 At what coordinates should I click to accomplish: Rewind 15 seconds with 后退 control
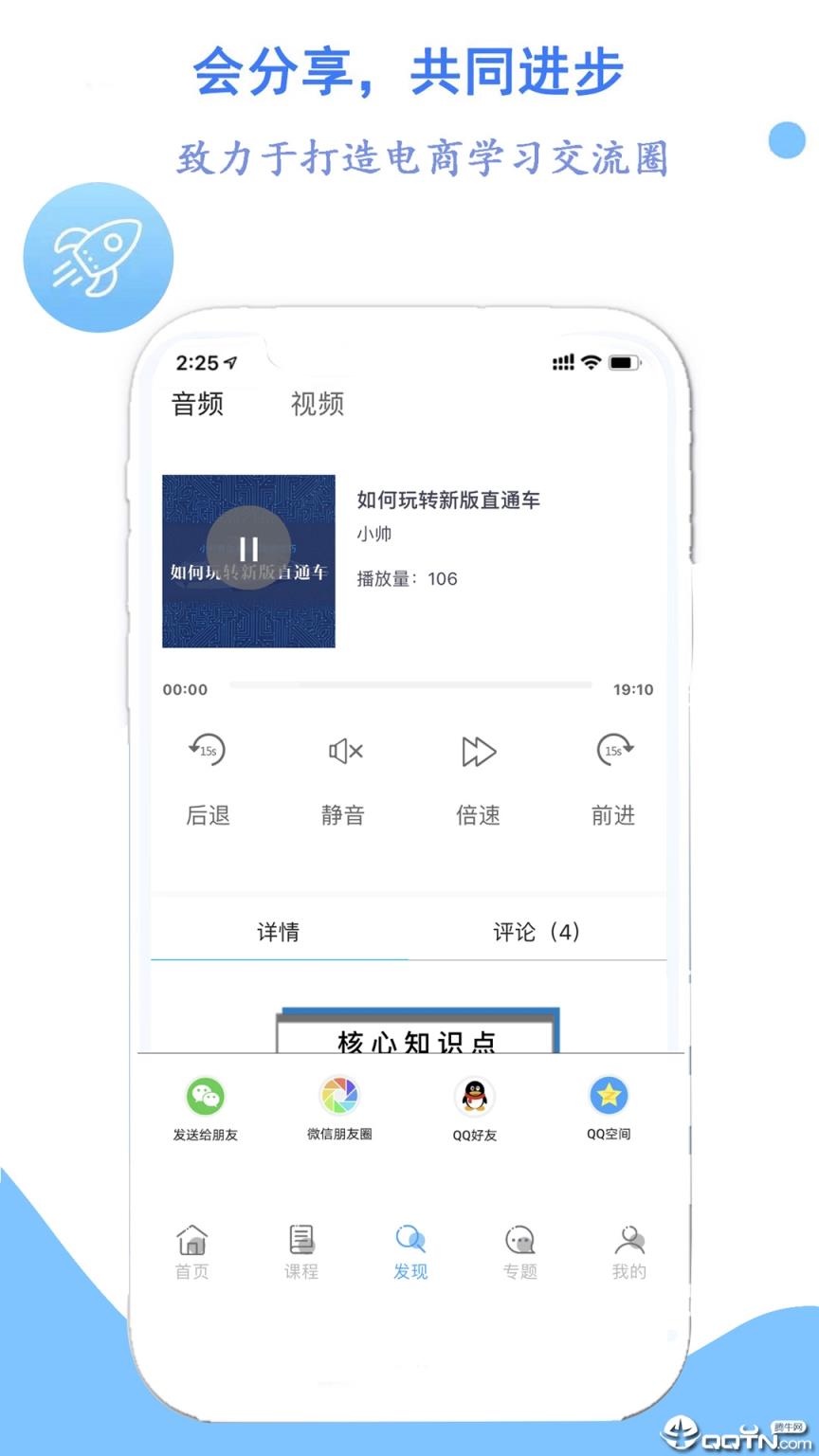point(208,752)
